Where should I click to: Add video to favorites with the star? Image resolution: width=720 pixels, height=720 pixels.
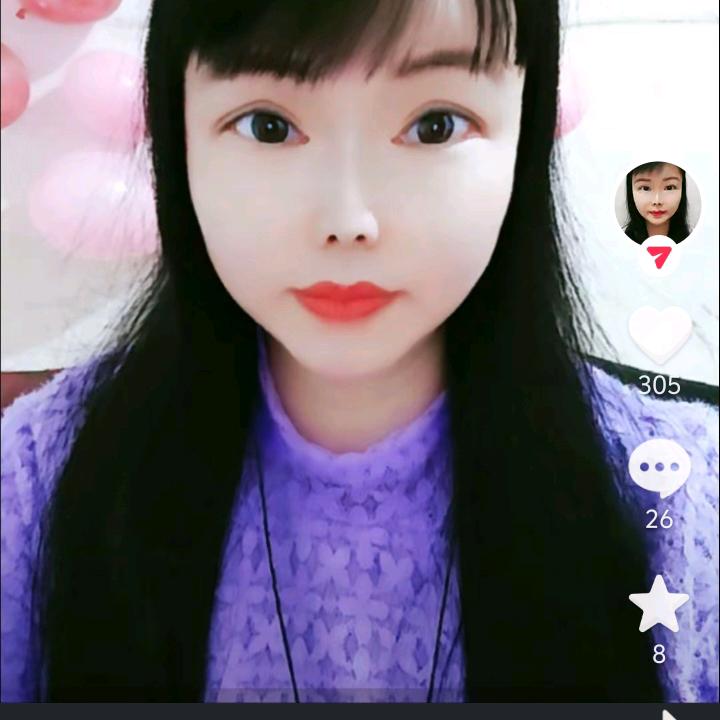(659, 603)
